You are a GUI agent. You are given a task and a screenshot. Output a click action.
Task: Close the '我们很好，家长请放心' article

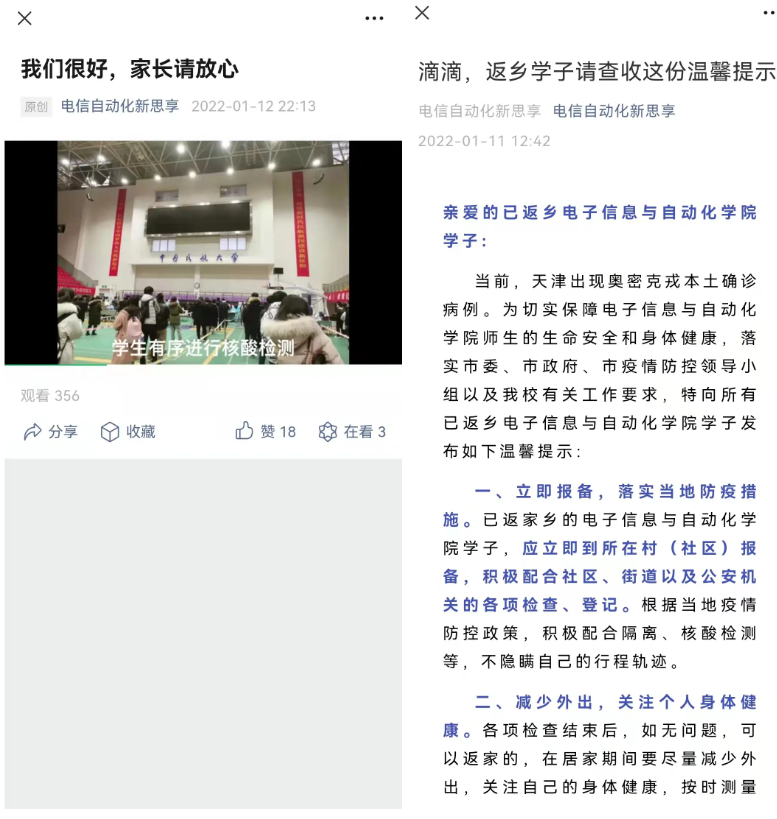25,18
